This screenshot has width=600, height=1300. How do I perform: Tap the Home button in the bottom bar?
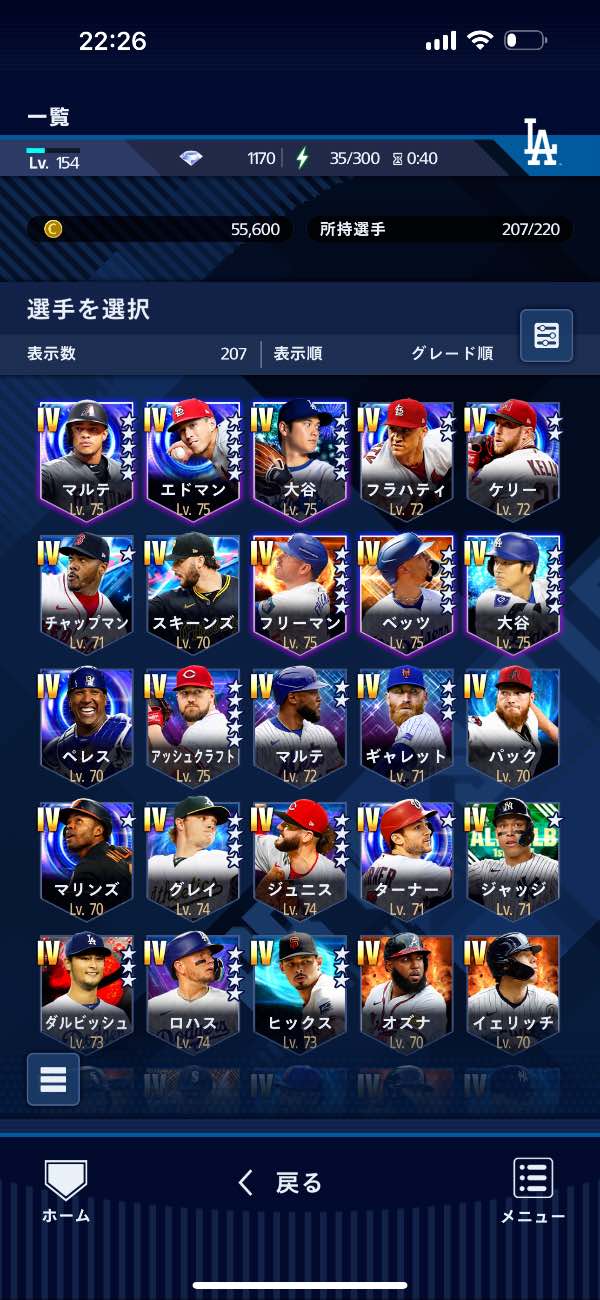click(x=66, y=1192)
